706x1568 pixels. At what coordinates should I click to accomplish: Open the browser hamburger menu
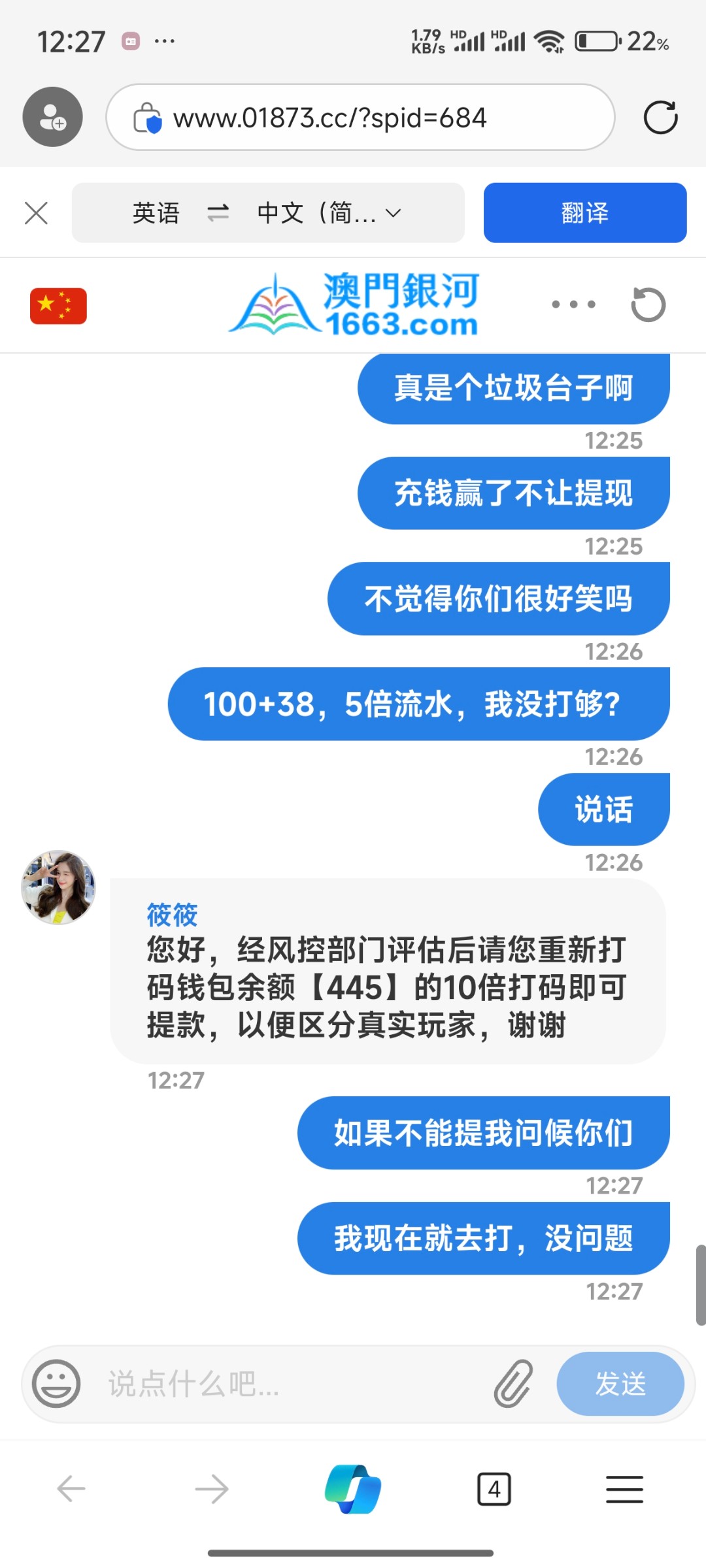click(624, 1490)
